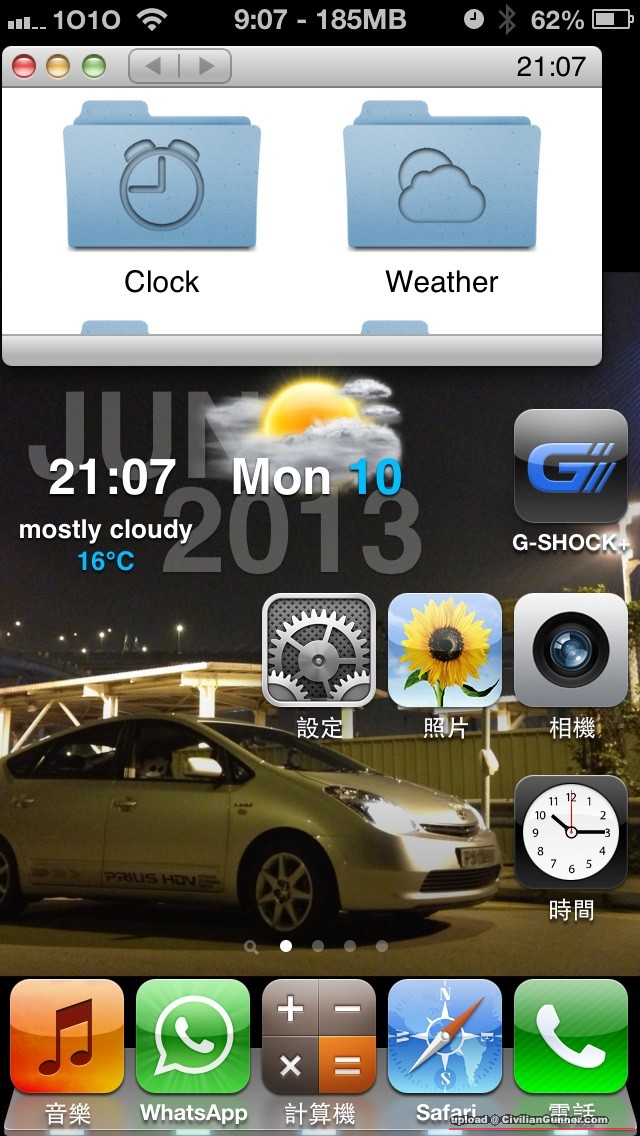Tap the mostly cloudy weather widget
This screenshot has width=640, height=1136.
point(105,530)
